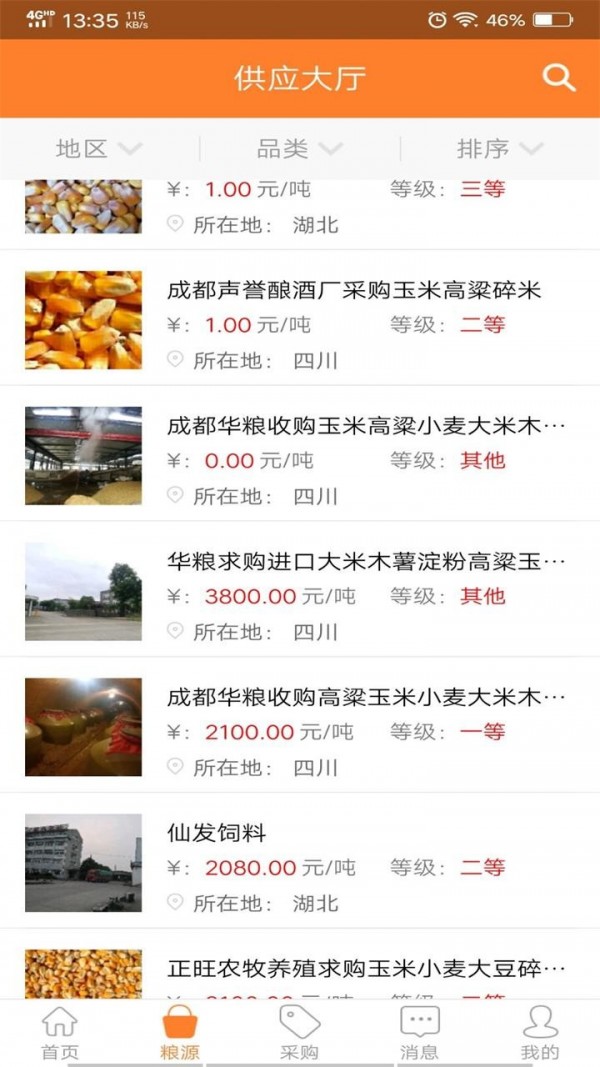
Task: Open the 排序 sorting dropdown
Action: tap(499, 149)
